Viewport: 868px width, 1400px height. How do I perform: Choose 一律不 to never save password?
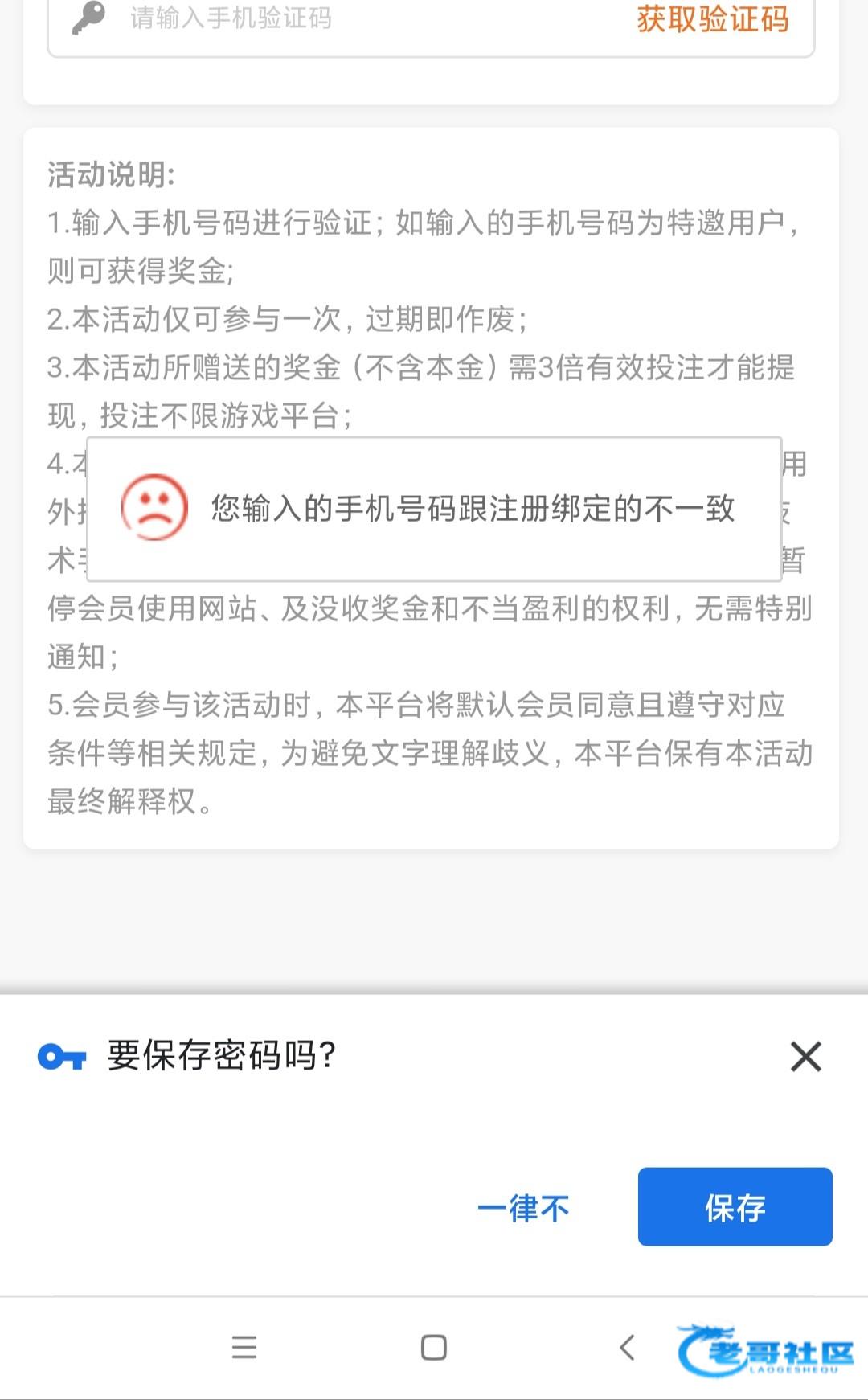click(523, 1208)
